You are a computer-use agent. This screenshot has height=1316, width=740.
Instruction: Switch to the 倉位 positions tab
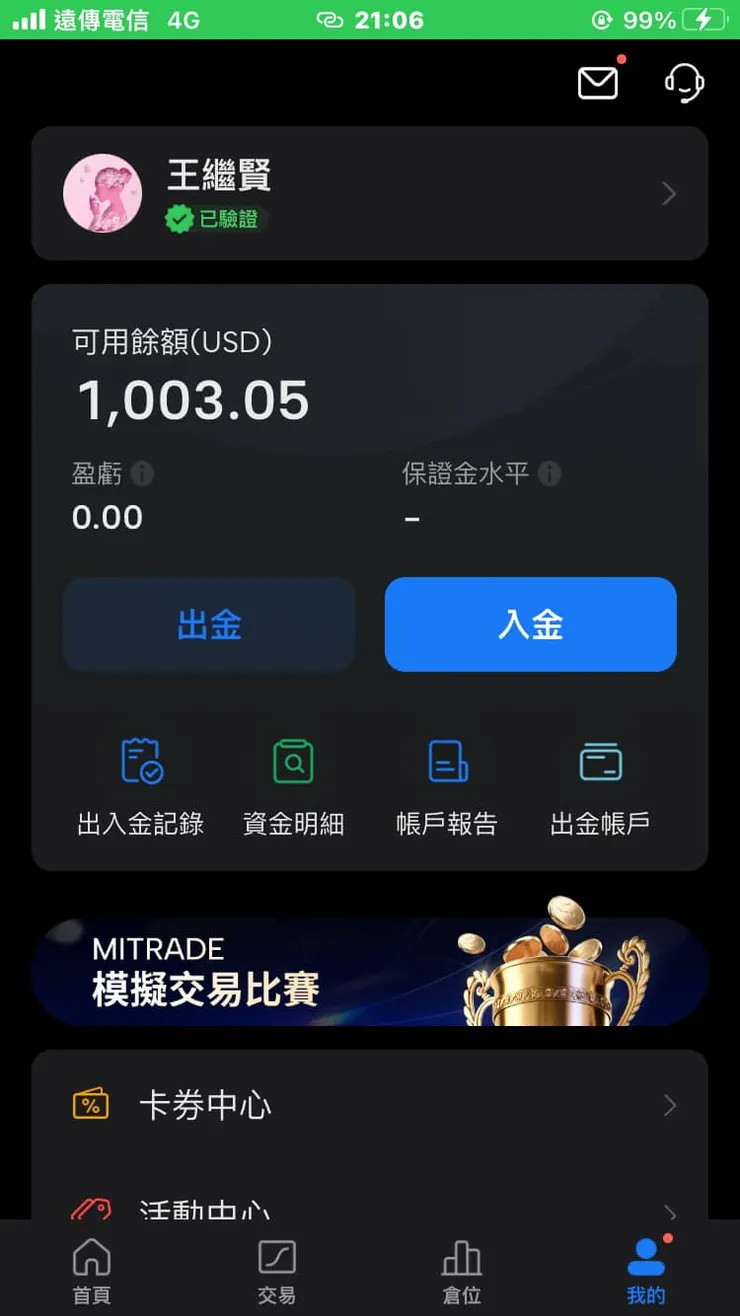tap(461, 1270)
